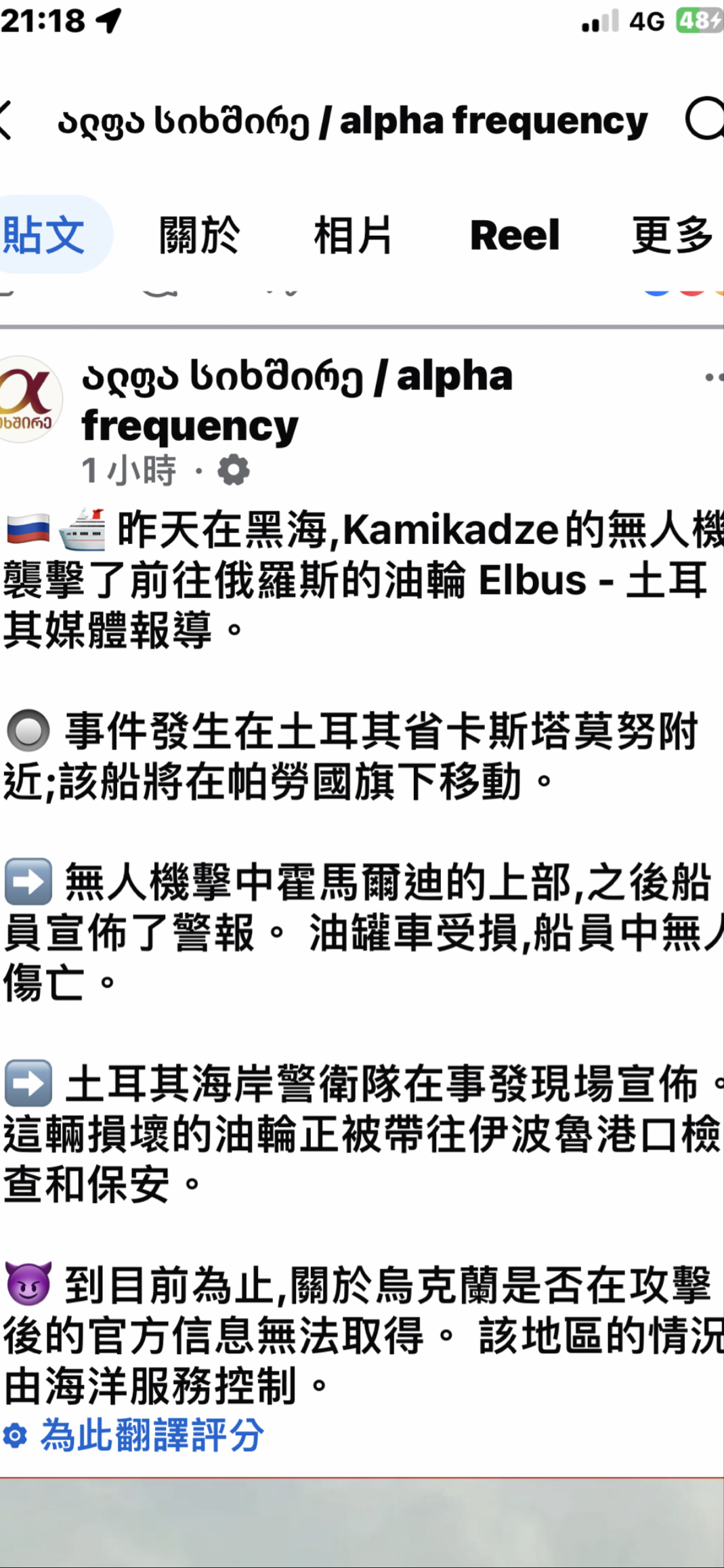Screen dimensions: 724x1568
Task: Go back using the top-left arrow
Action: [x=7, y=121]
